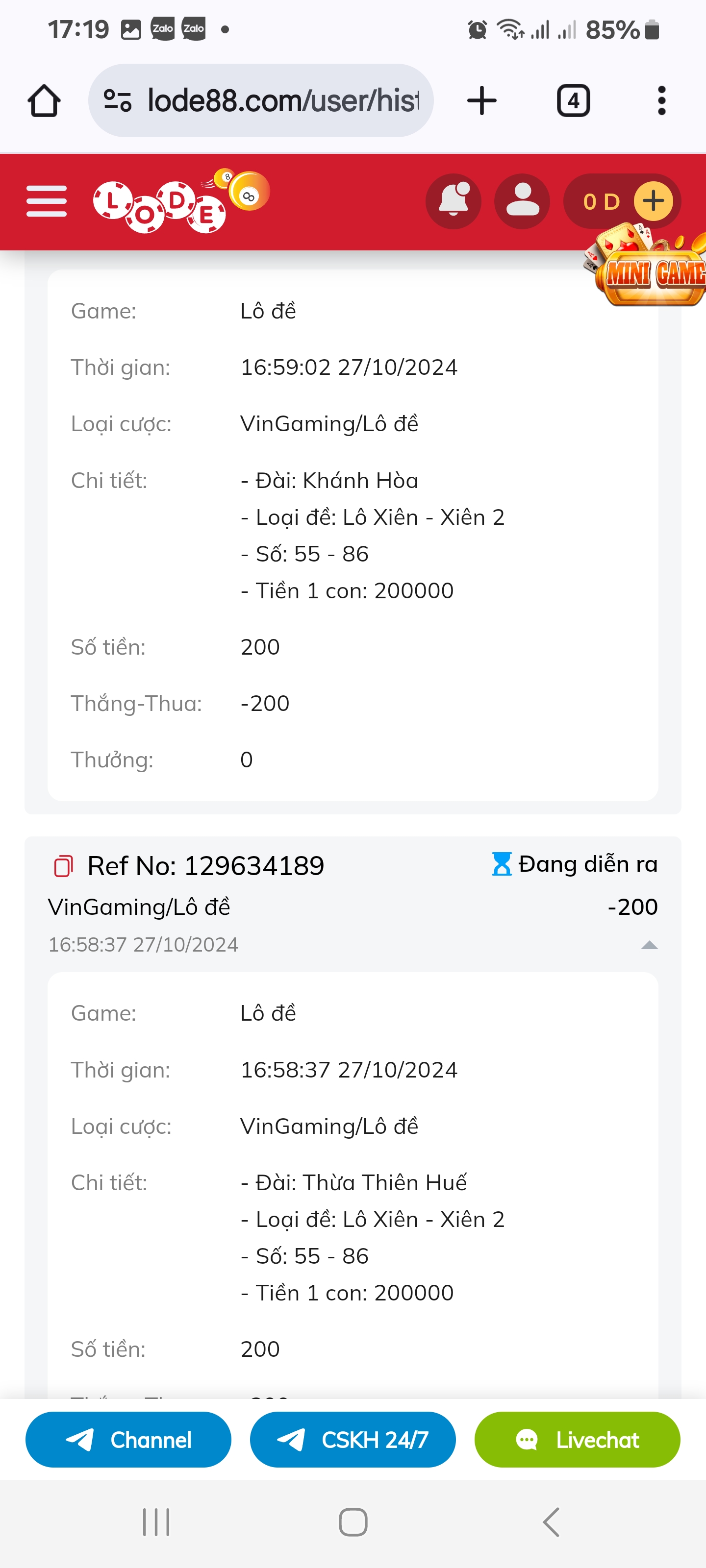Image resolution: width=706 pixels, height=1568 pixels.
Task: Open the user profile icon
Action: (x=522, y=201)
